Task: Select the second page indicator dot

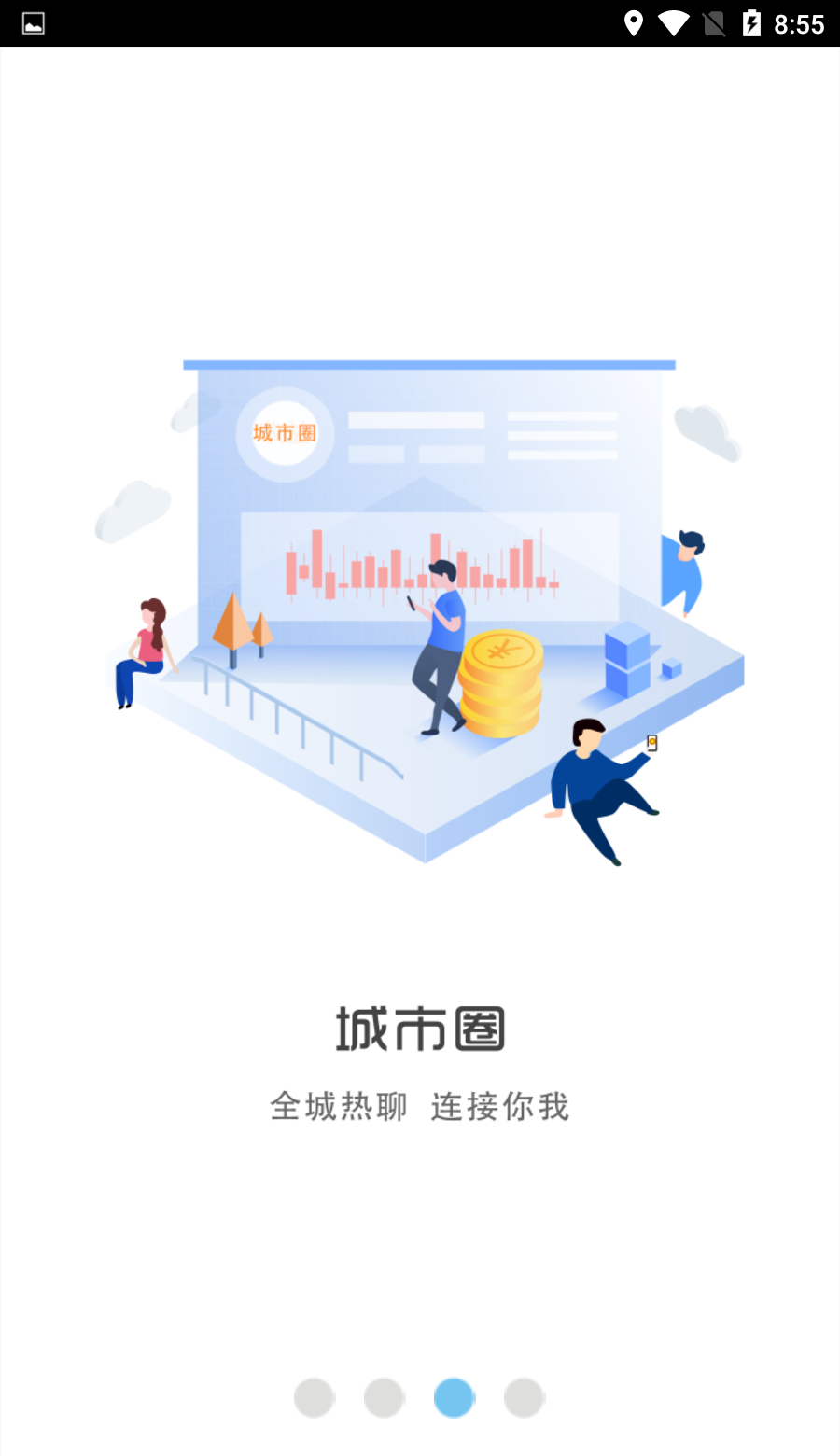Action: 384,1397
